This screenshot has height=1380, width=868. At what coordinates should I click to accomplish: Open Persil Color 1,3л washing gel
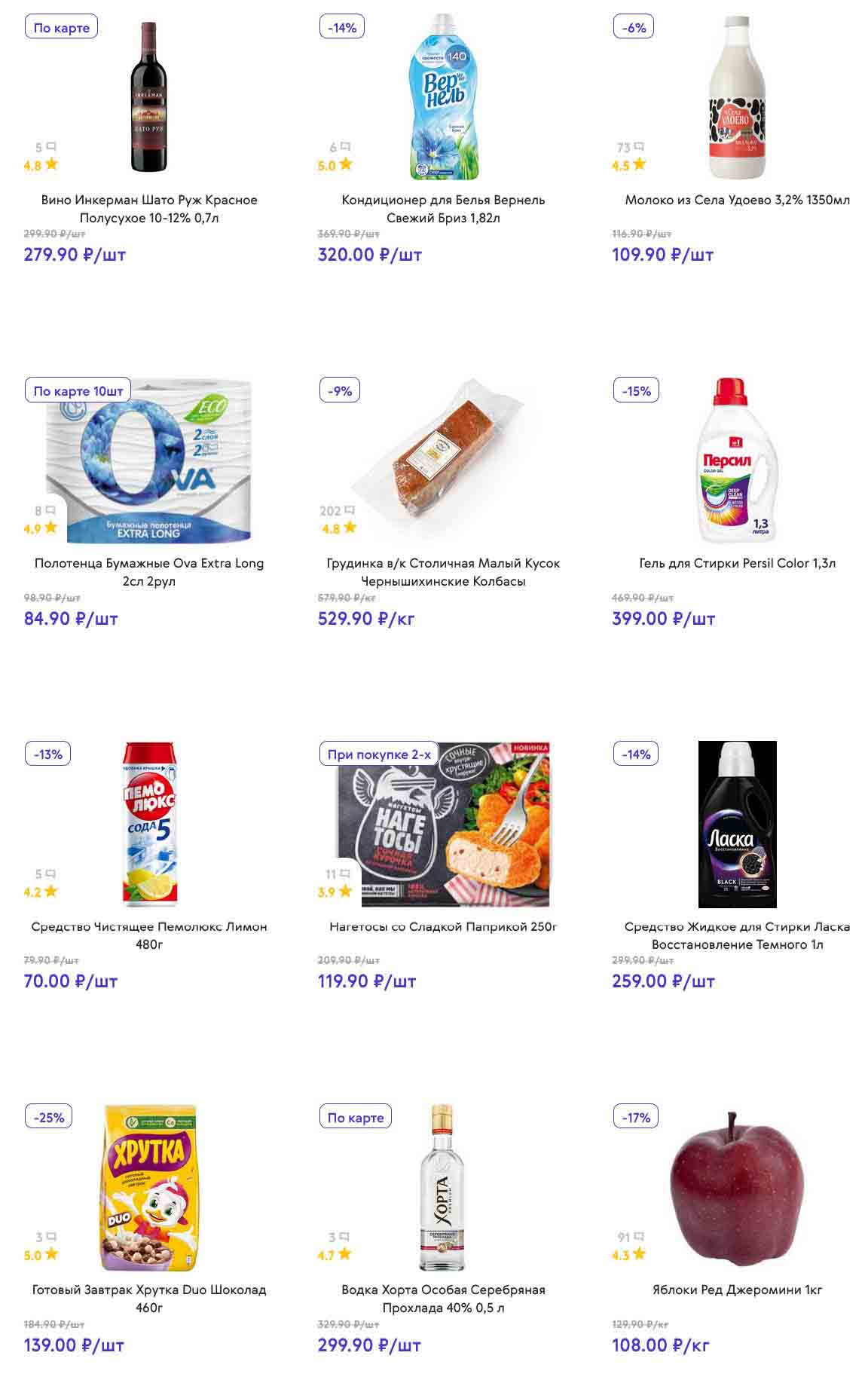737,563
